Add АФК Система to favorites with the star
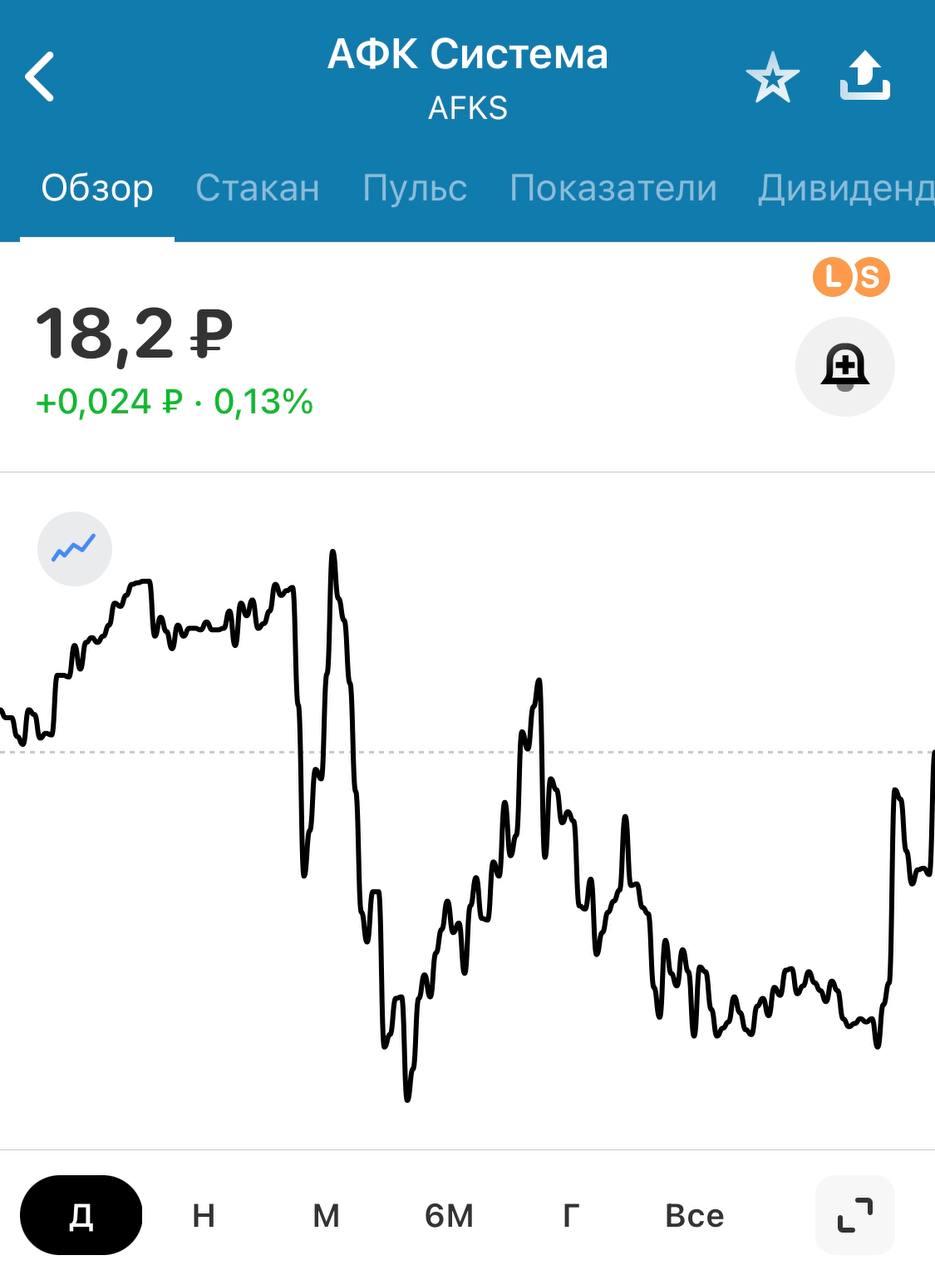The width and height of the screenshot is (935, 1280). (x=772, y=78)
